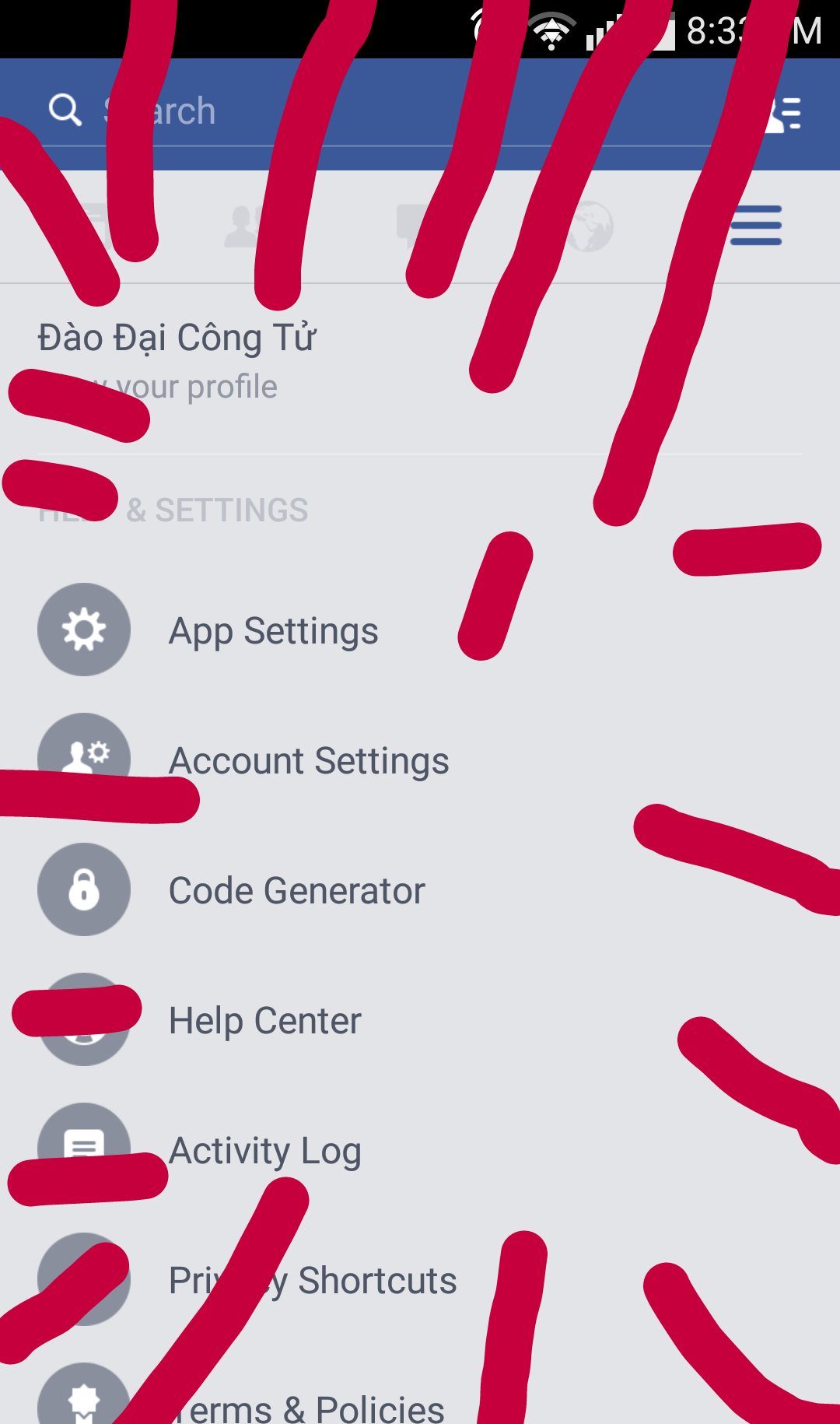Screen dimensions: 840x1424
Task: Open the hamburger menu tab
Action: [x=756, y=226]
